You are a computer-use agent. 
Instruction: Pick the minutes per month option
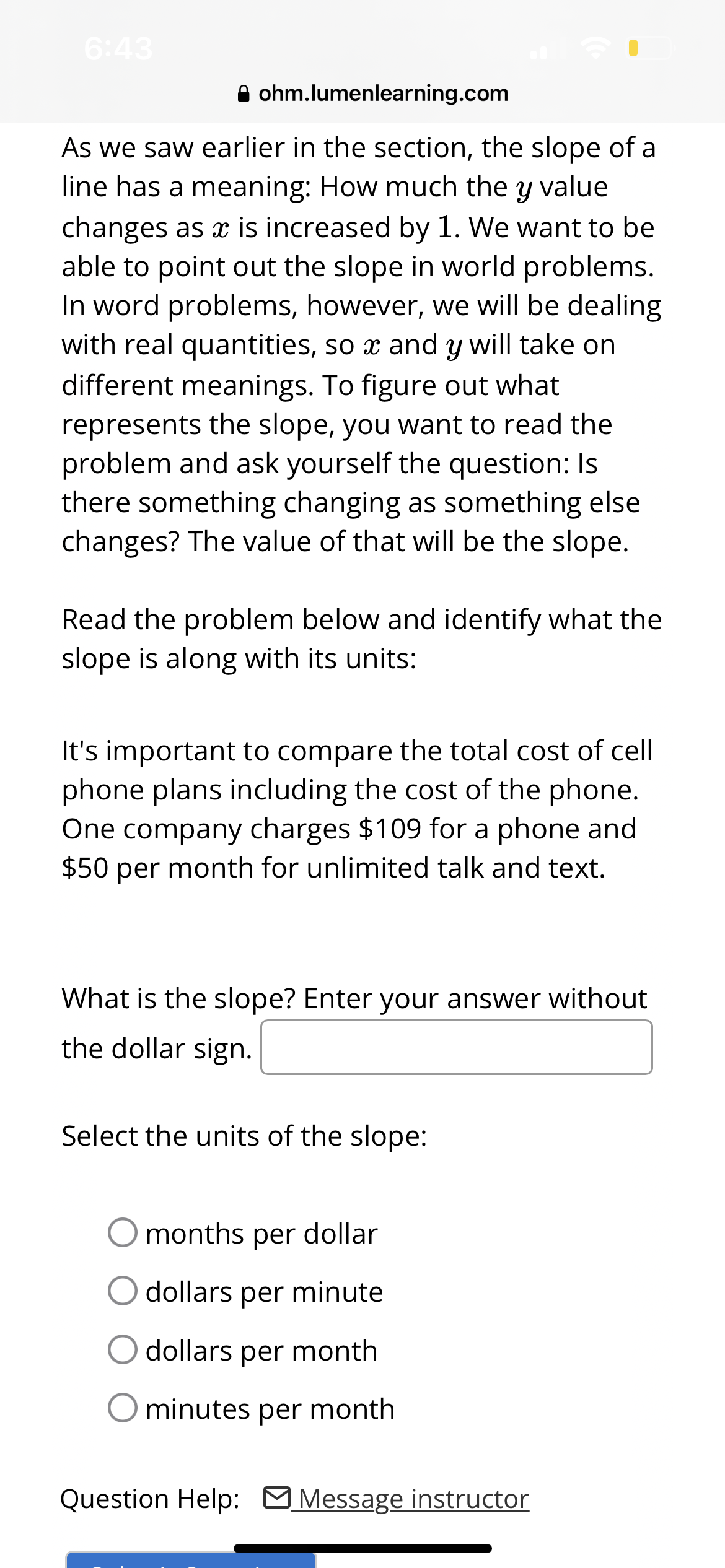pos(123,1408)
